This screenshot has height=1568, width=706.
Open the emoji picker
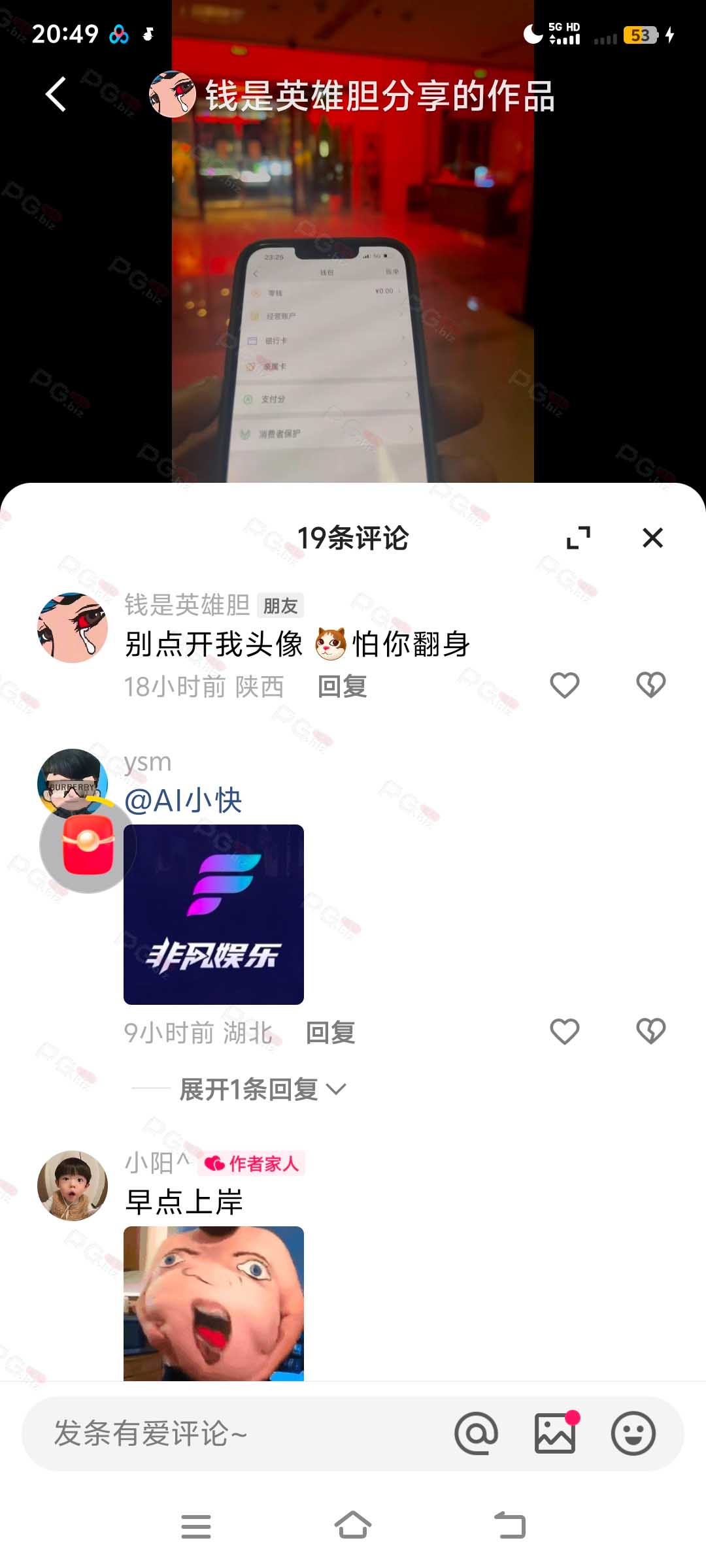coord(633,1434)
